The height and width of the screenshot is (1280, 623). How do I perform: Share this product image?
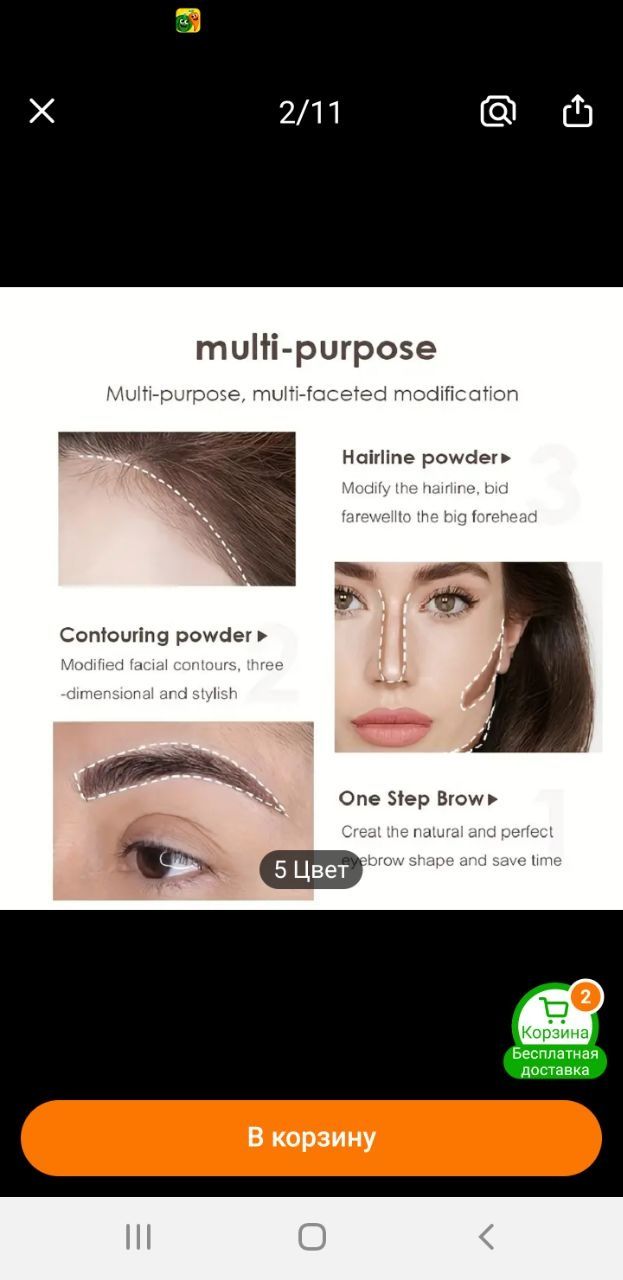point(577,111)
